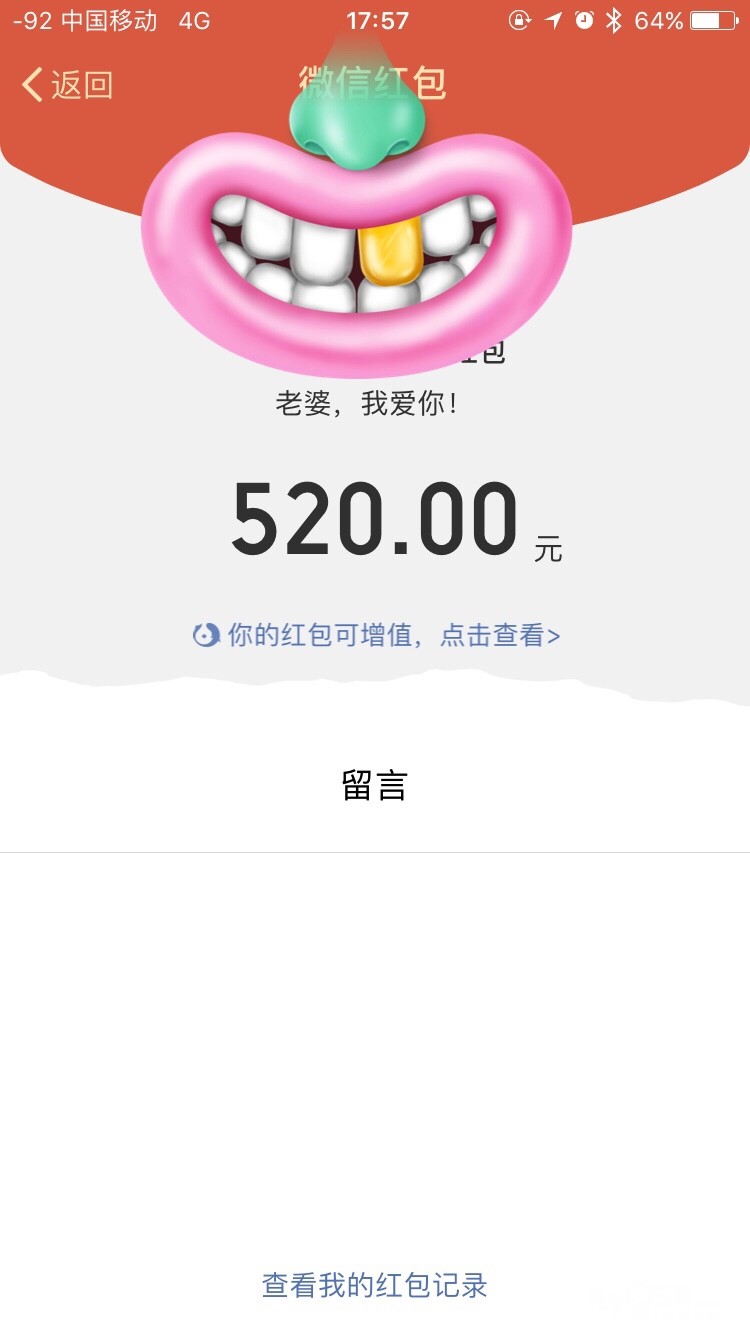Screen dimensions: 750x1334
Task: Open 查看我的红包记录
Action: tap(375, 1285)
